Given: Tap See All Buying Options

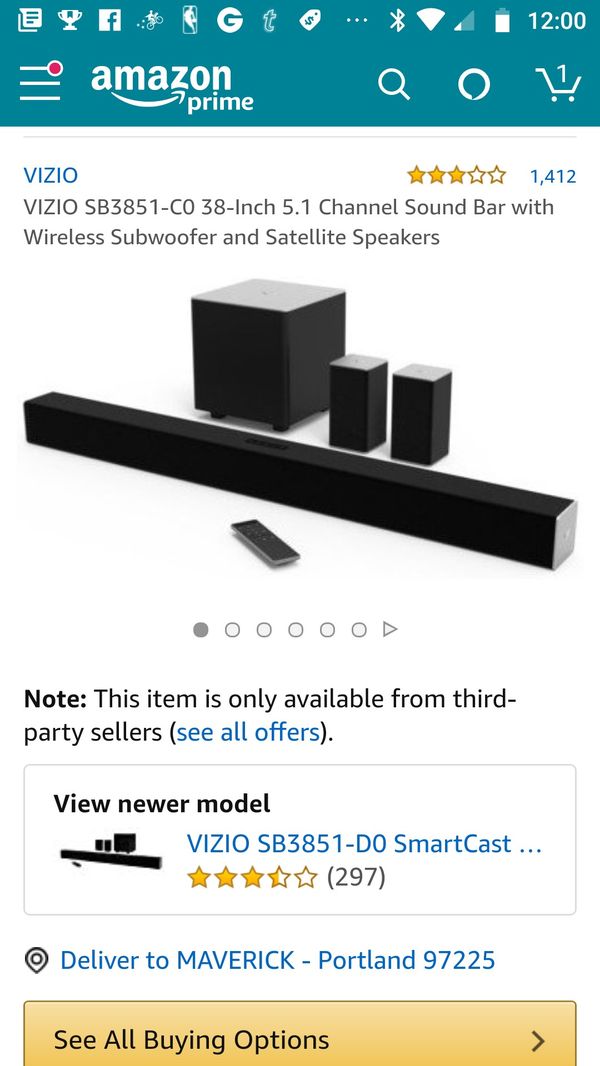Looking at the screenshot, I should [300, 1038].
